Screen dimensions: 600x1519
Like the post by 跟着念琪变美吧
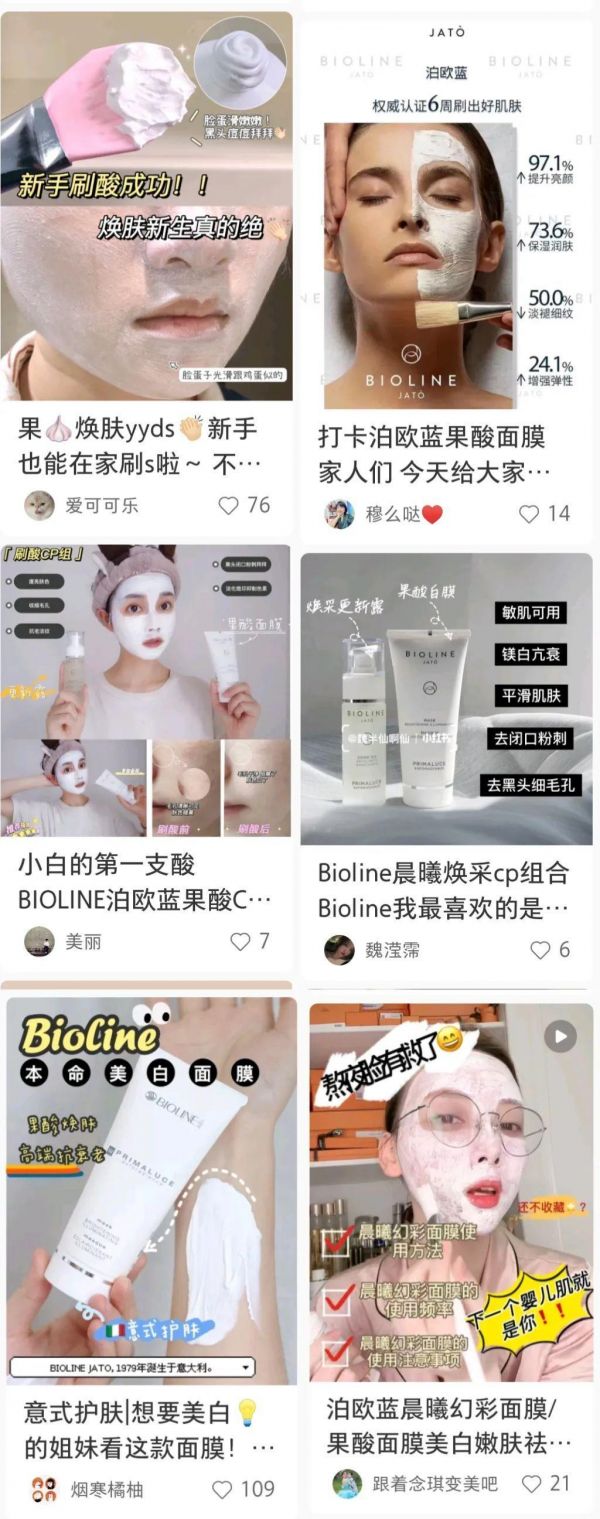click(x=533, y=1483)
